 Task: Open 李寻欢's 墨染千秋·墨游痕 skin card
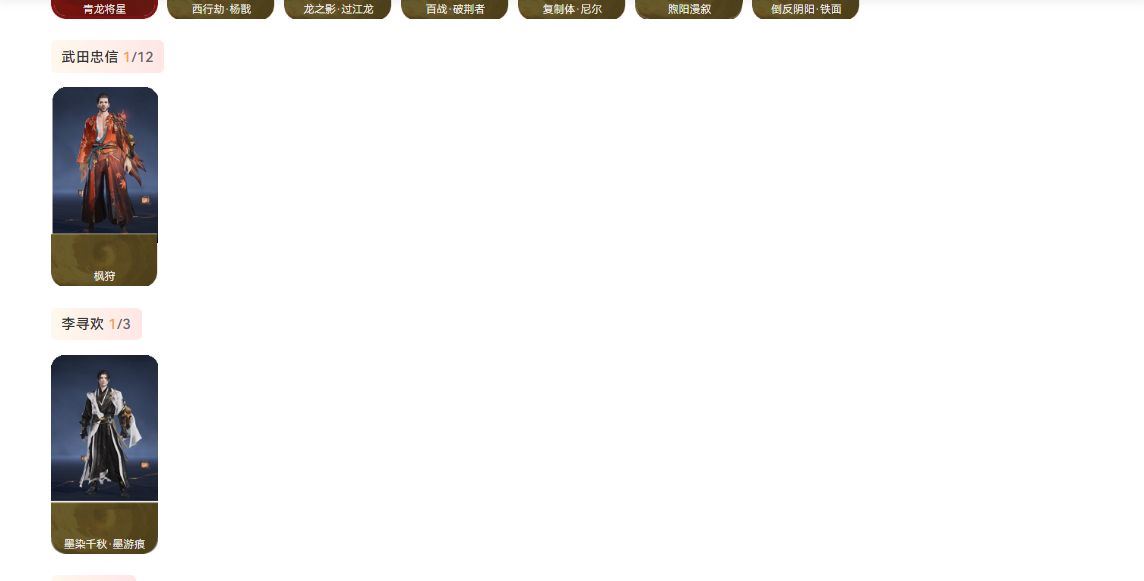(x=104, y=453)
